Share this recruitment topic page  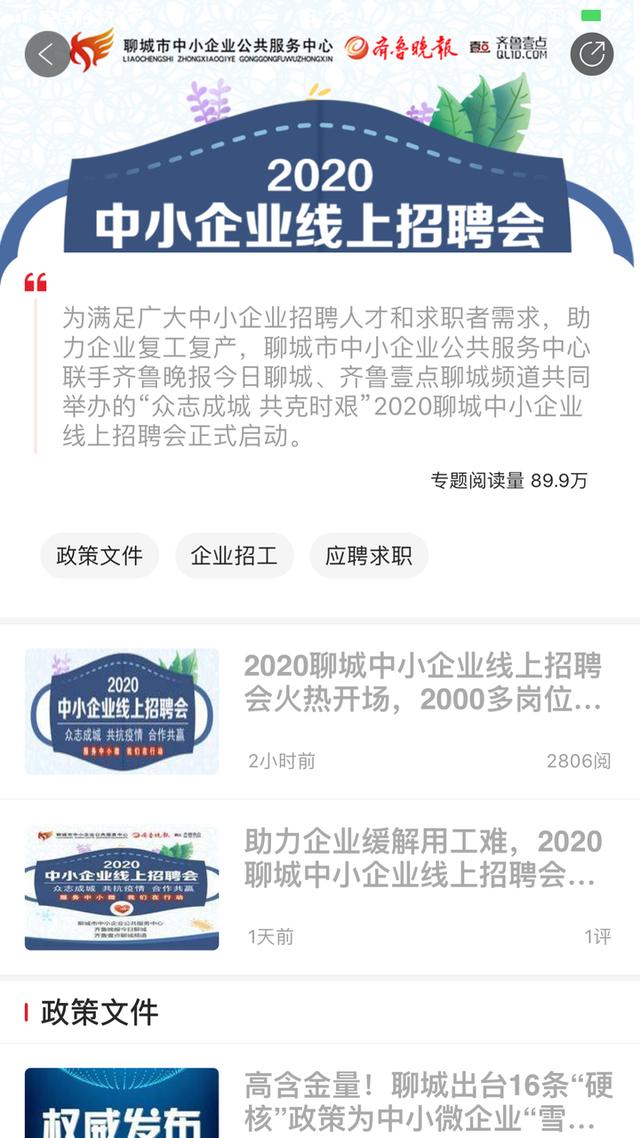[x=592, y=54]
